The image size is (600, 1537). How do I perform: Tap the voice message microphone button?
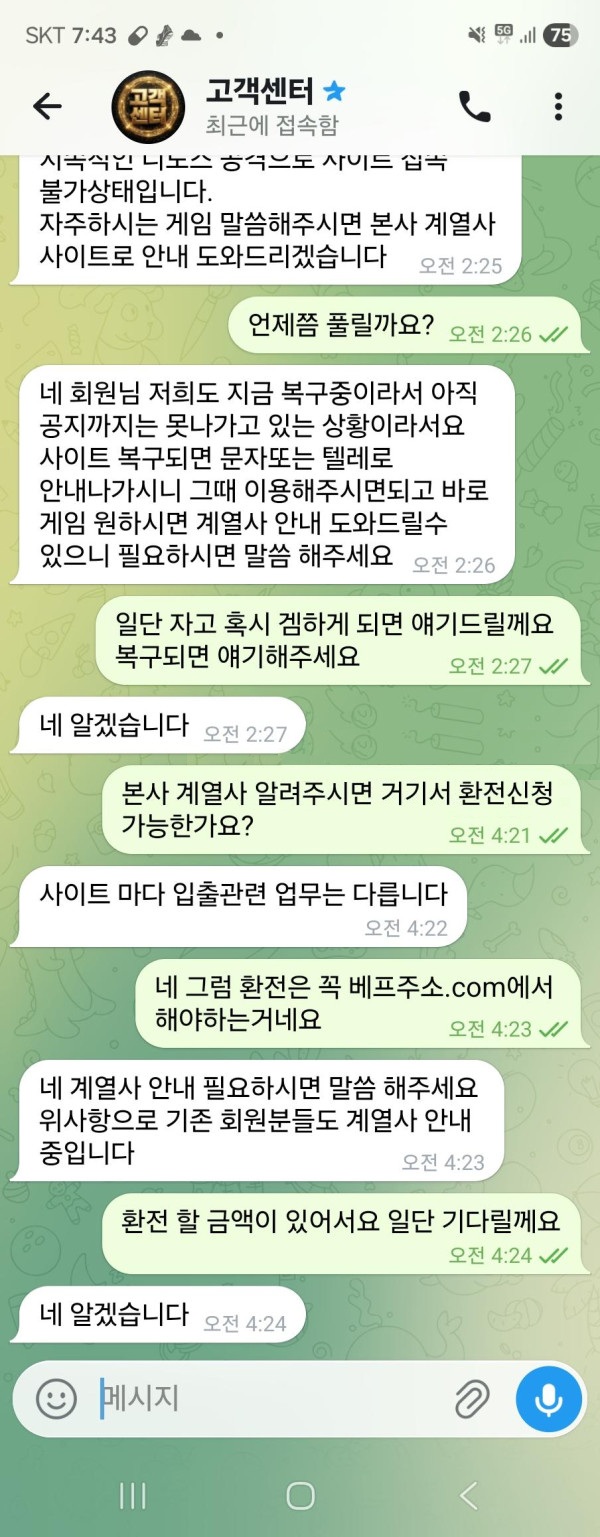point(548,1398)
